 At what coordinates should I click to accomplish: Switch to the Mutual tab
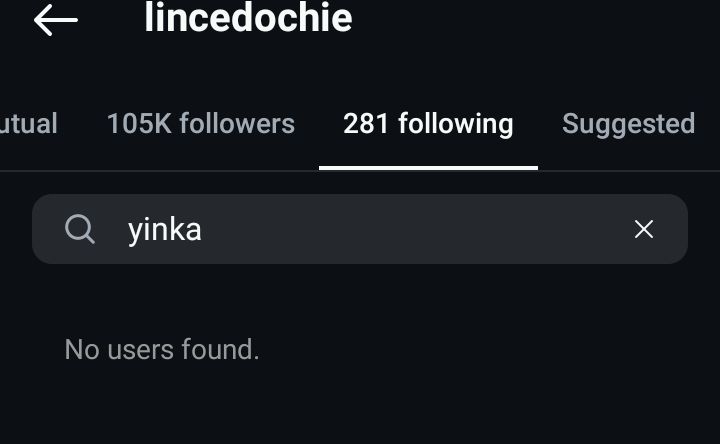click(28, 124)
